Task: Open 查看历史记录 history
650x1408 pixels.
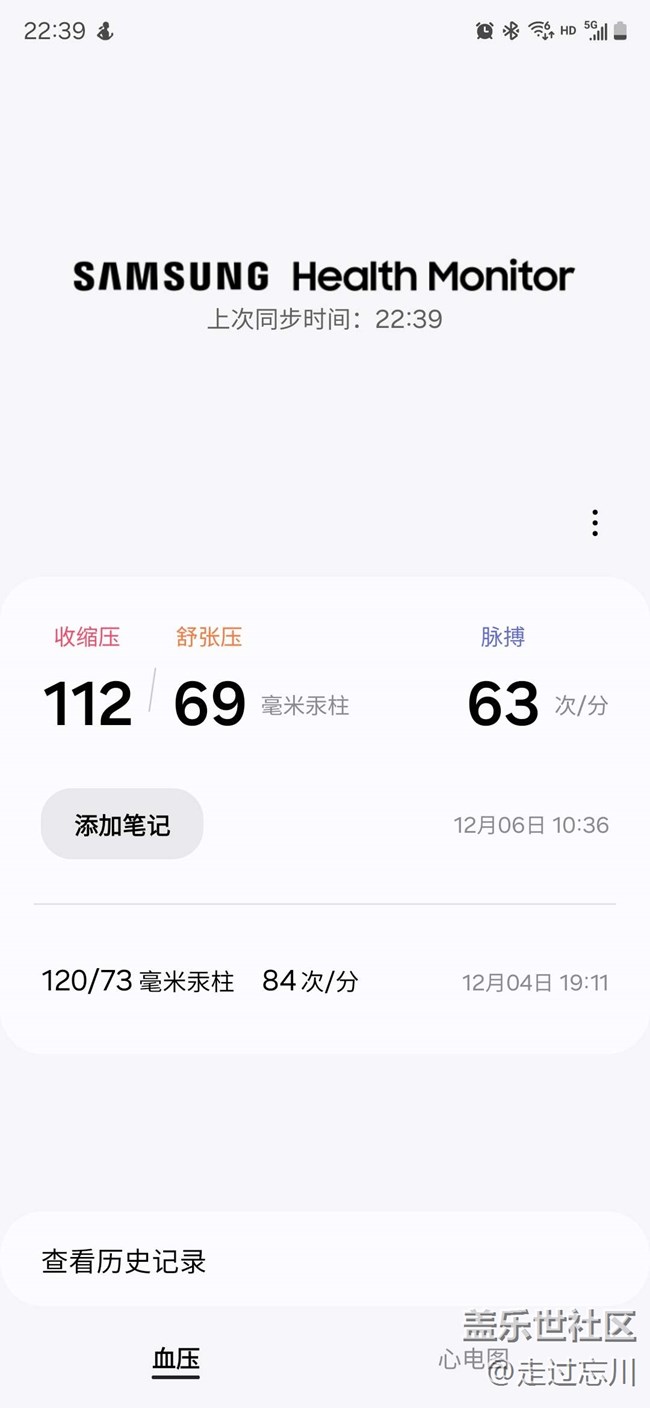Action: 325,1260
